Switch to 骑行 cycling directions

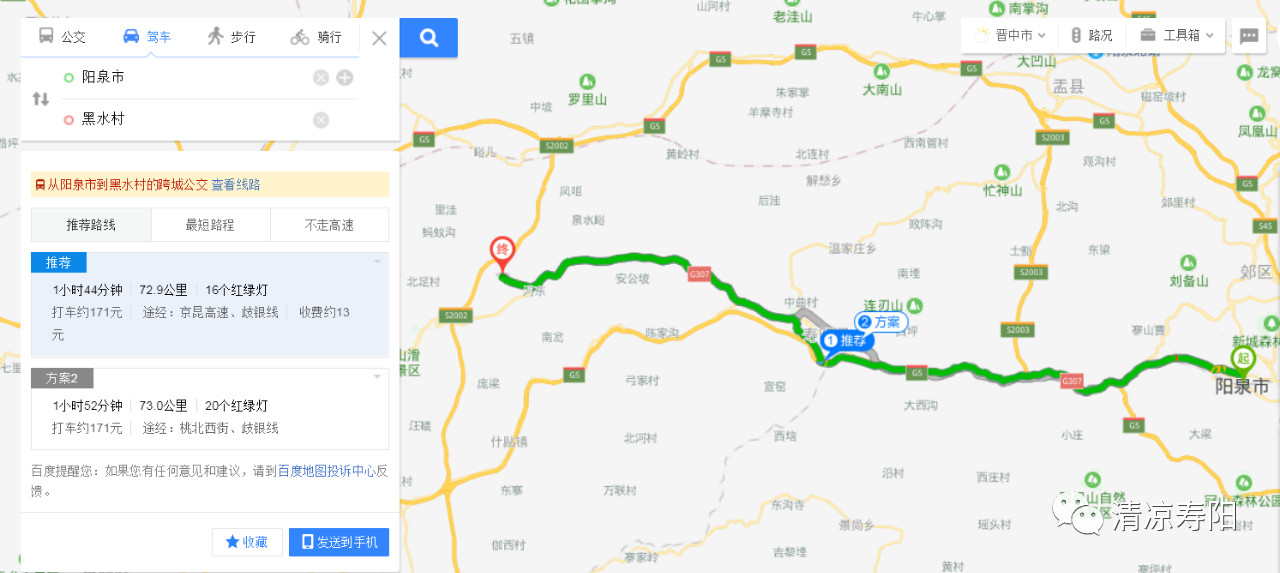(x=316, y=37)
